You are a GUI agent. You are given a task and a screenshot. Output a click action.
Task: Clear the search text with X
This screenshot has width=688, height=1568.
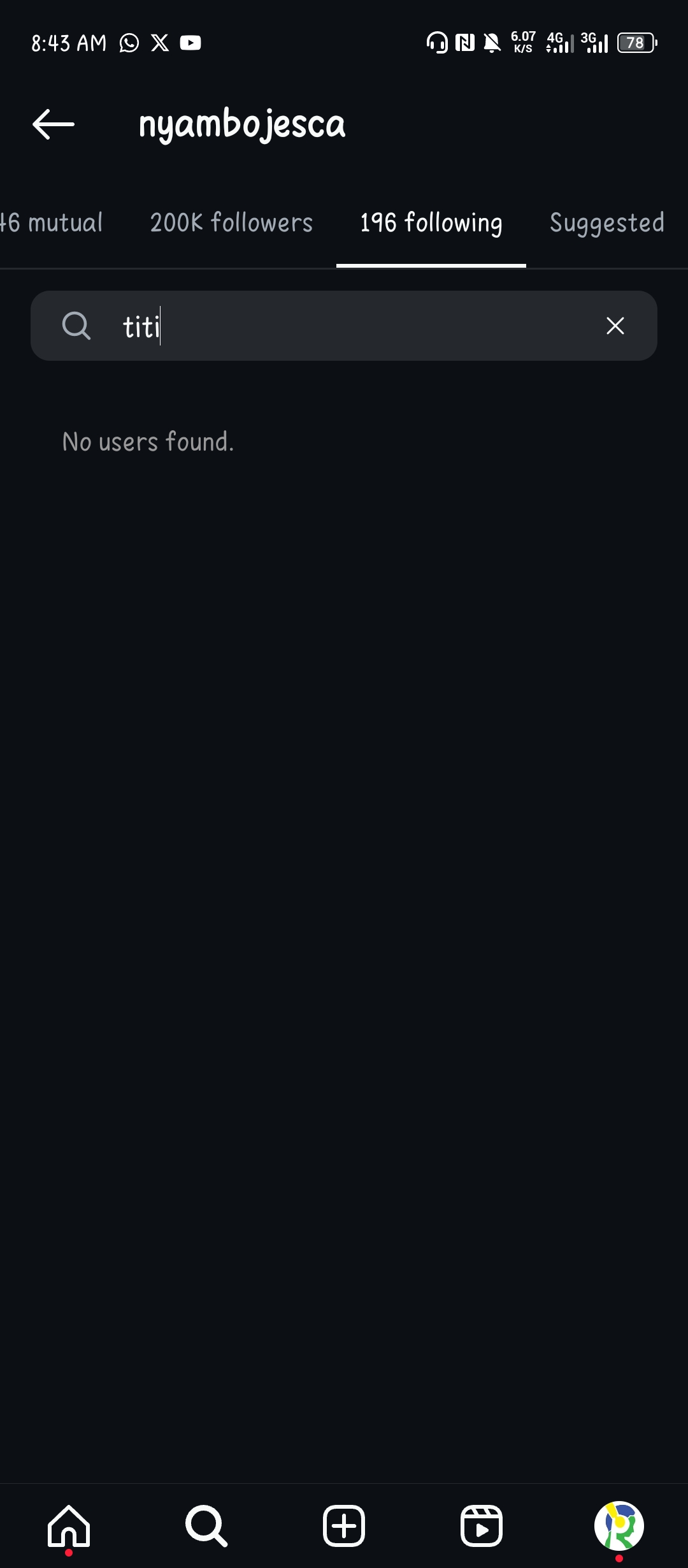pyautogui.click(x=615, y=326)
